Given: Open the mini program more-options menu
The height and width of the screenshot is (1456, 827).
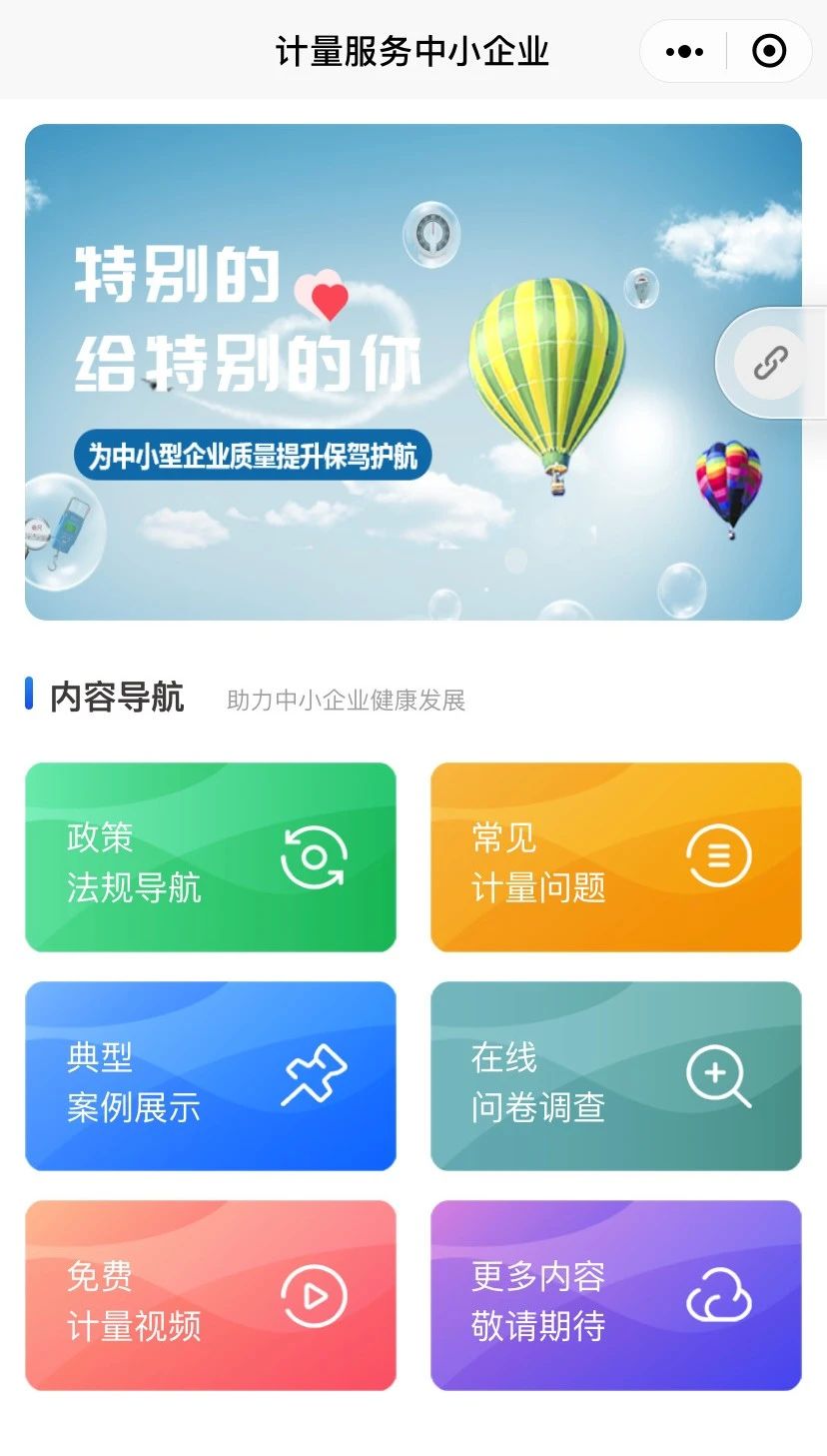Looking at the screenshot, I should (x=684, y=51).
